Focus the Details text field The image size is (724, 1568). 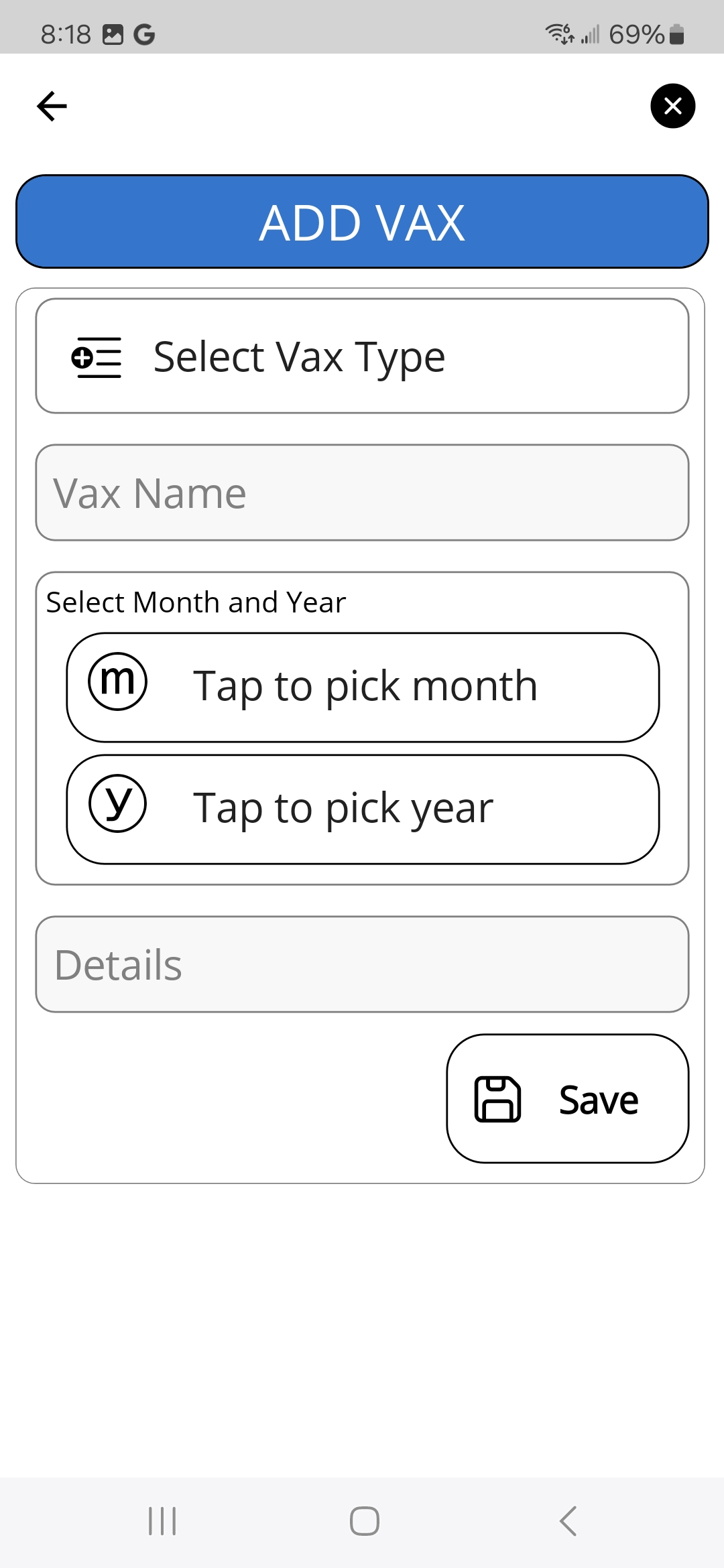point(362,964)
